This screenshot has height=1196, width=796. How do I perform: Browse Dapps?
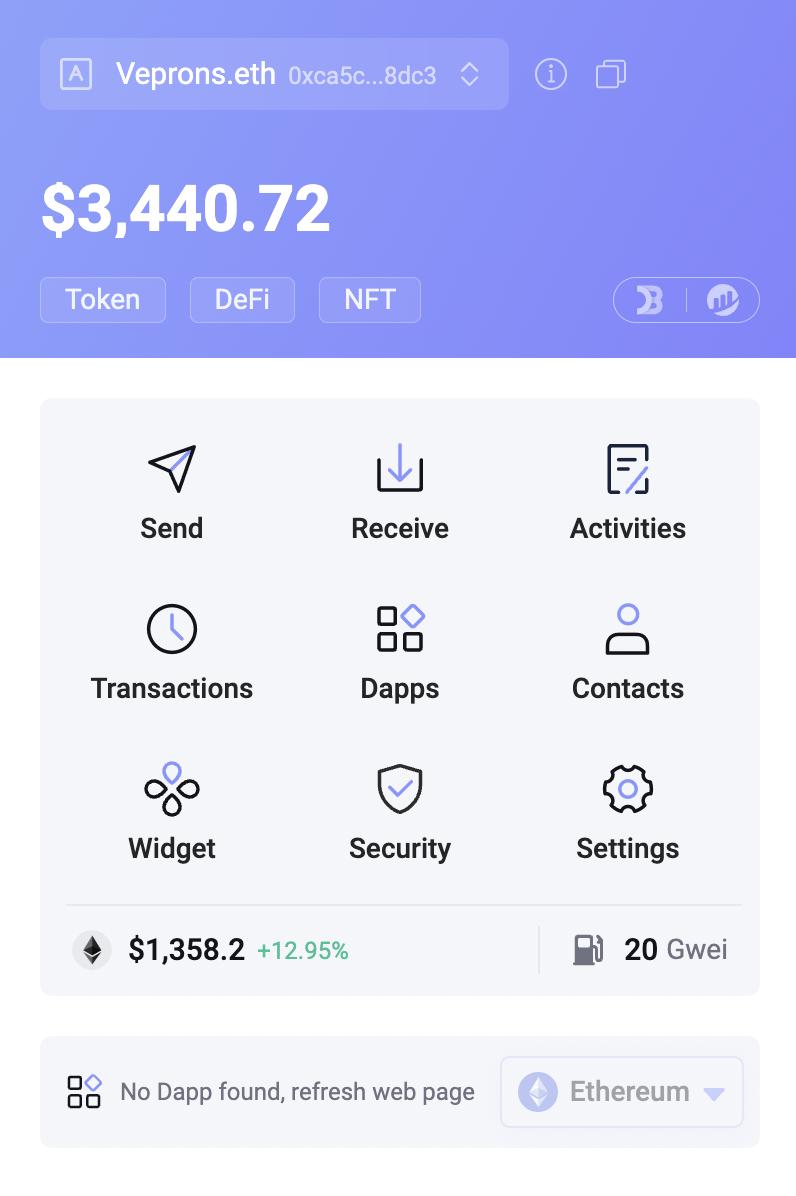[400, 652]
